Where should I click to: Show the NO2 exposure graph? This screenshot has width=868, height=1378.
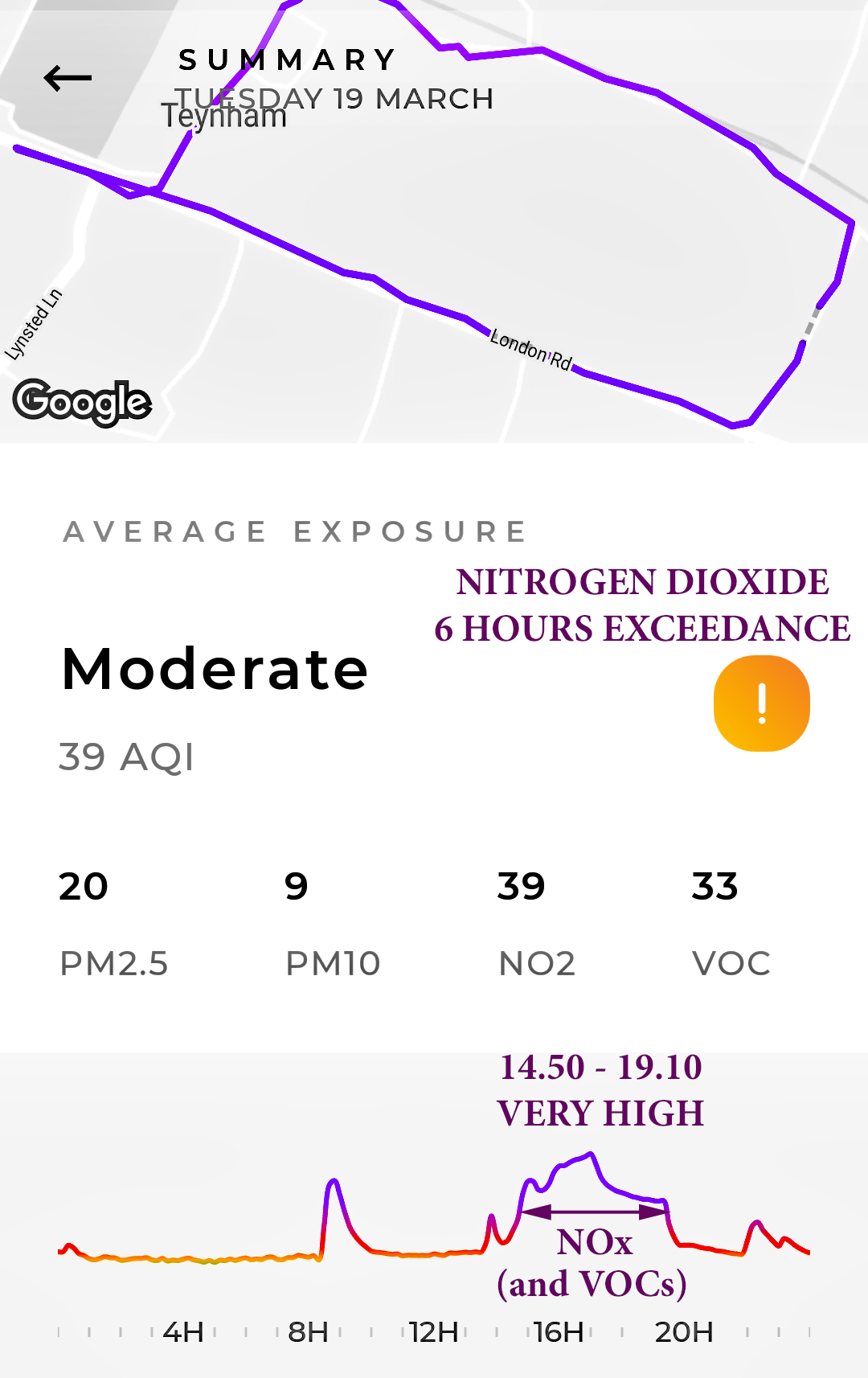coord(537,923)
